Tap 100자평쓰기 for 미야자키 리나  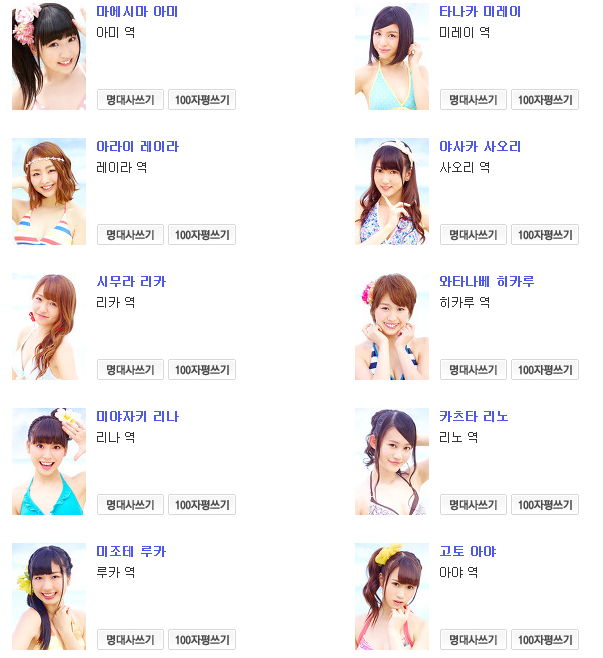click(202, 505)
